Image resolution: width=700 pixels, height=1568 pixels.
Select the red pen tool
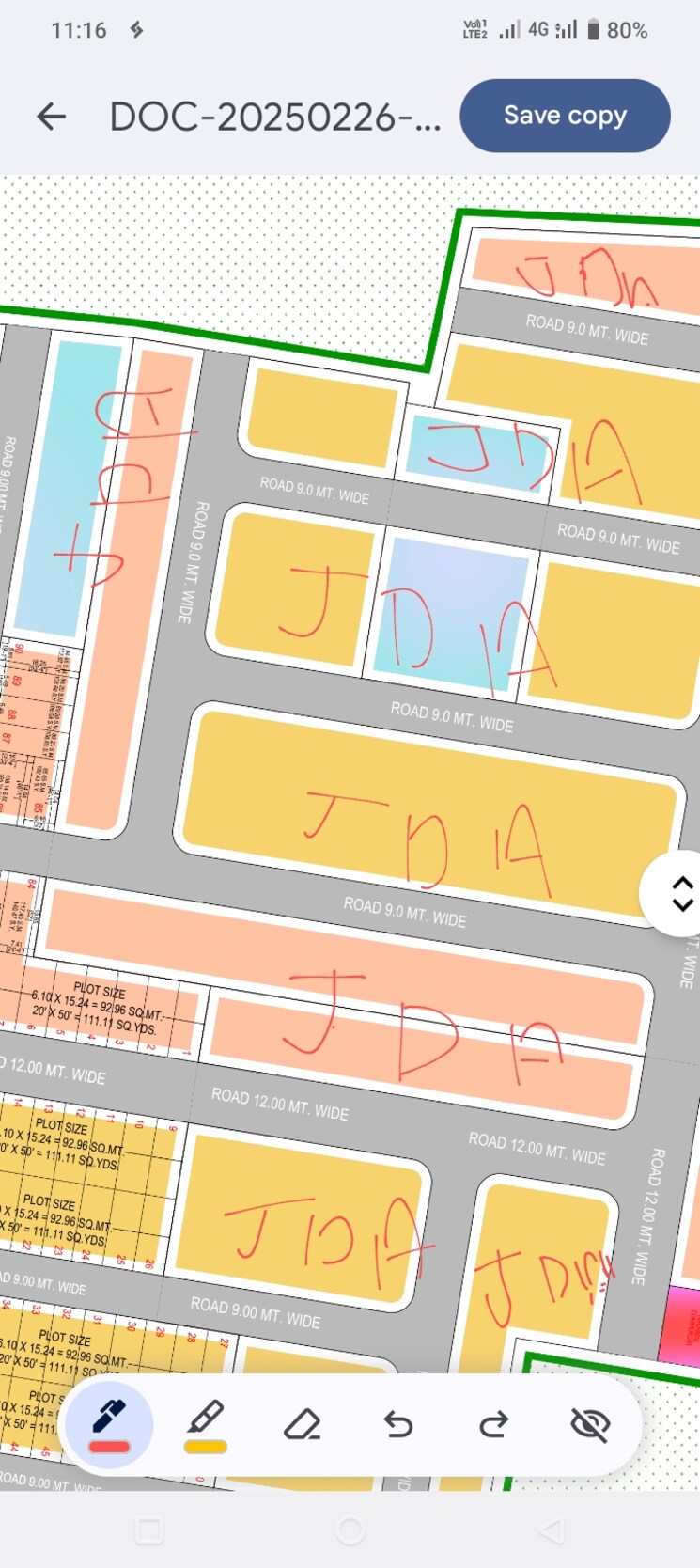(x=109, y=1423)
